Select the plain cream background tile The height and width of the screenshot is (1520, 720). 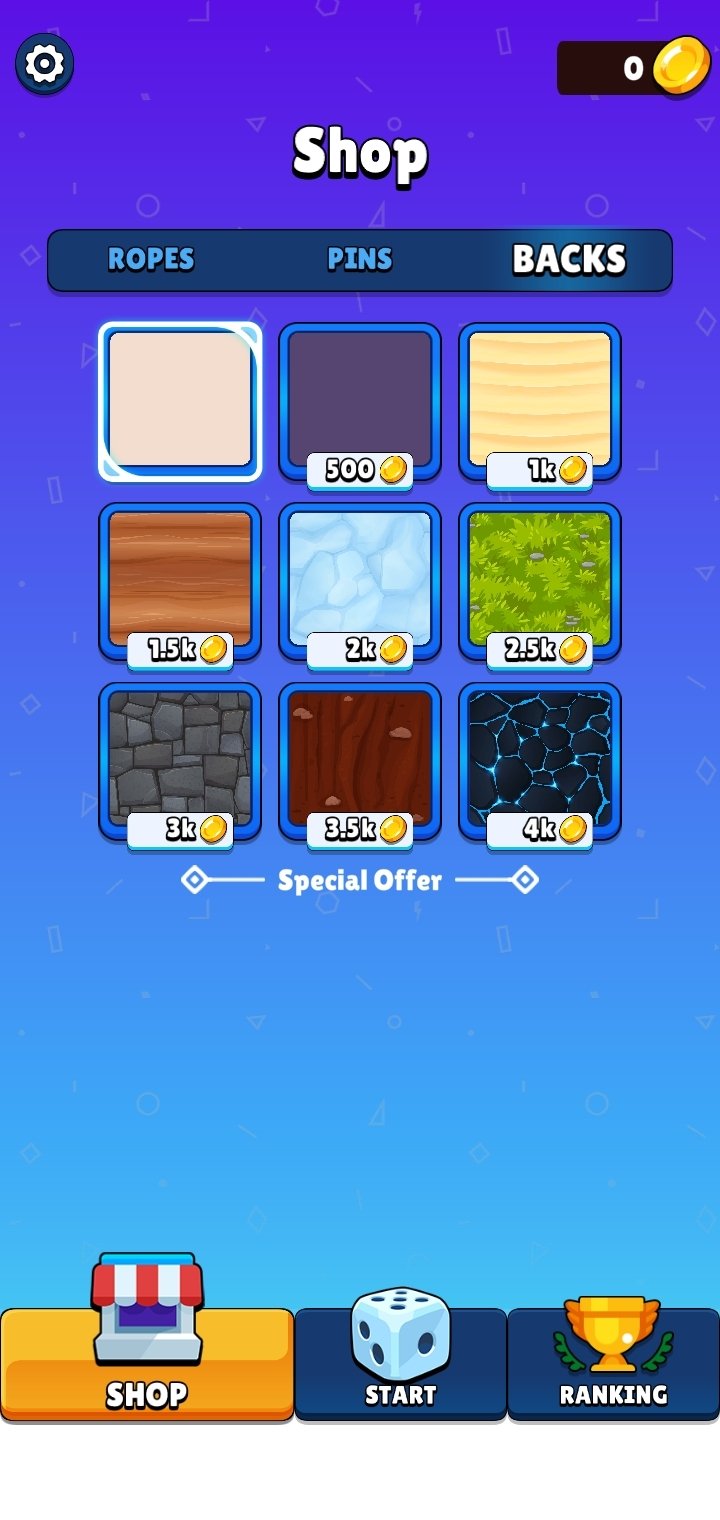pyautogui.click(x=180, y=401)
